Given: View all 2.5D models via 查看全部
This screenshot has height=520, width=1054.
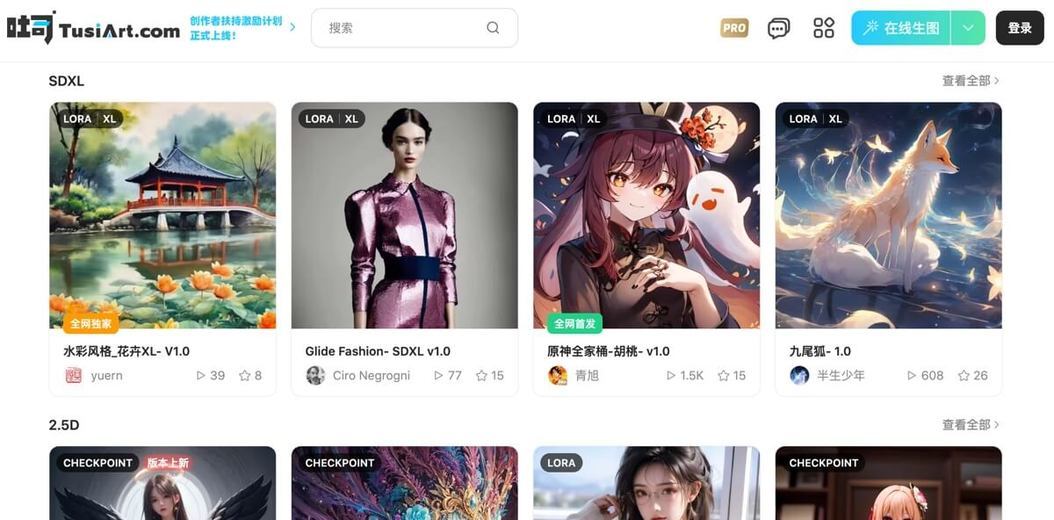Looking at the screenshot, I should (x=970, y=425).
